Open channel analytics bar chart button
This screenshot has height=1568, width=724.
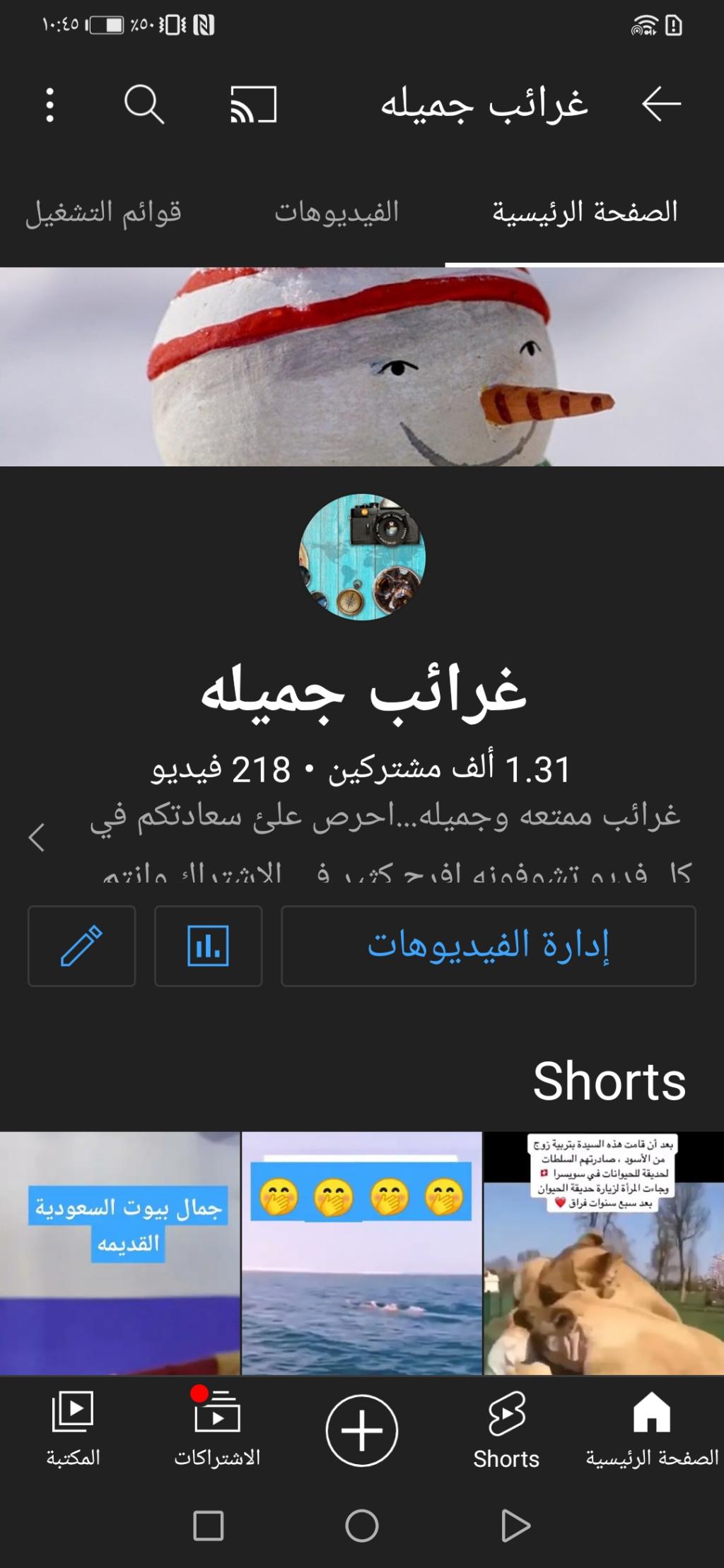pos(209,945)
